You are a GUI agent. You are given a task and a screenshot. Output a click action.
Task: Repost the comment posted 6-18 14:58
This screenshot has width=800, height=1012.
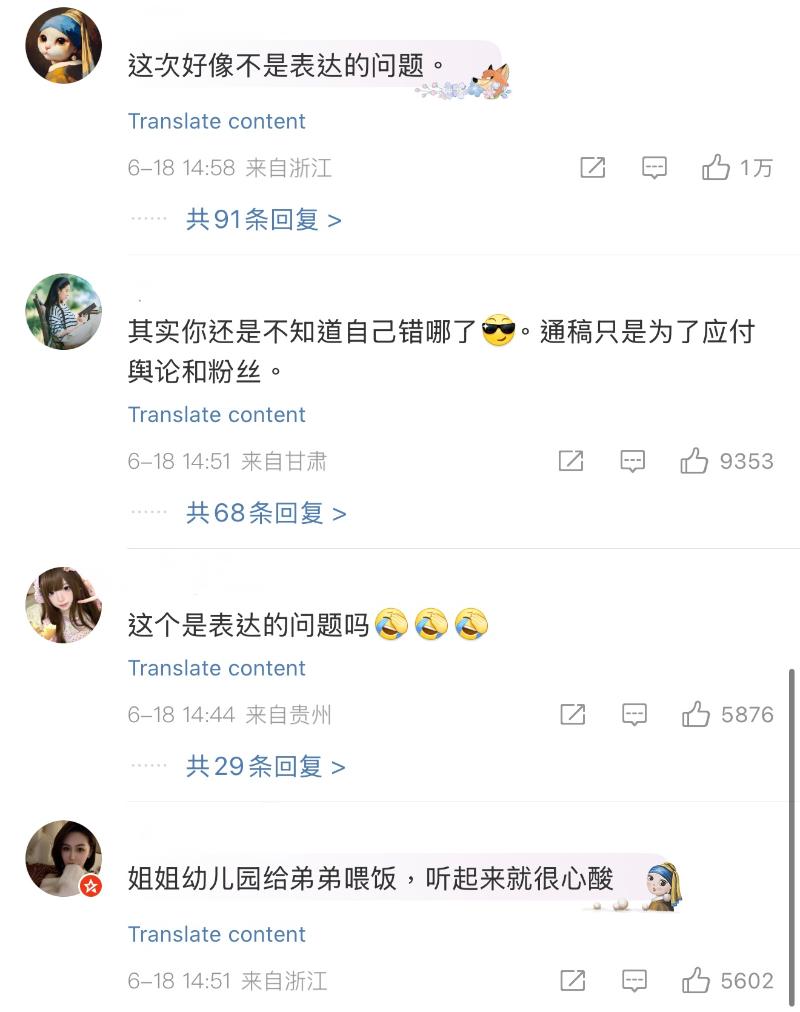point(593,168)
